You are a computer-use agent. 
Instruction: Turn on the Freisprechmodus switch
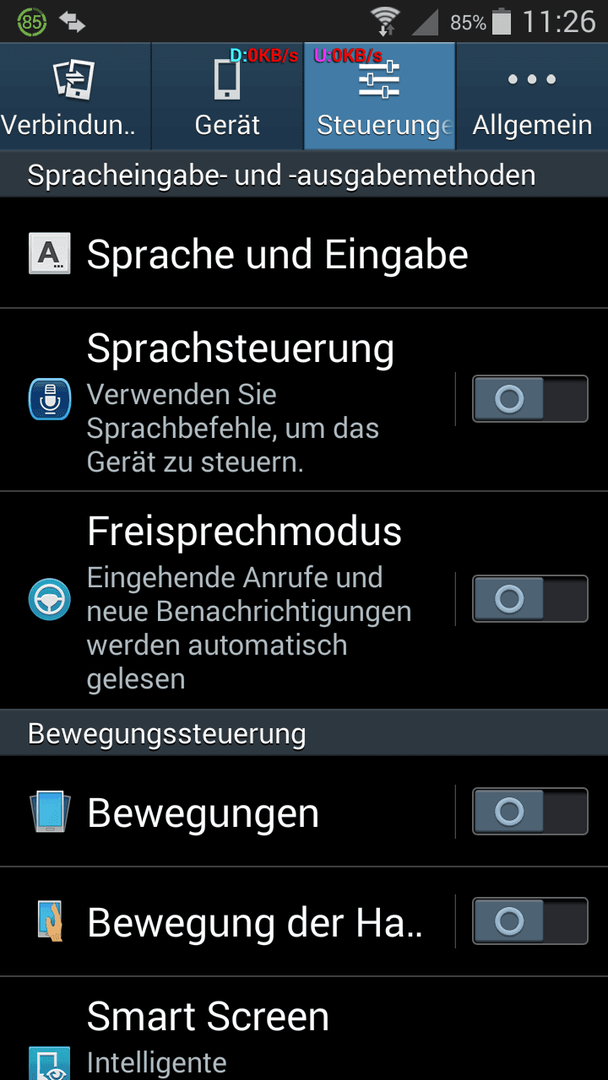click(x=530, y=599)
